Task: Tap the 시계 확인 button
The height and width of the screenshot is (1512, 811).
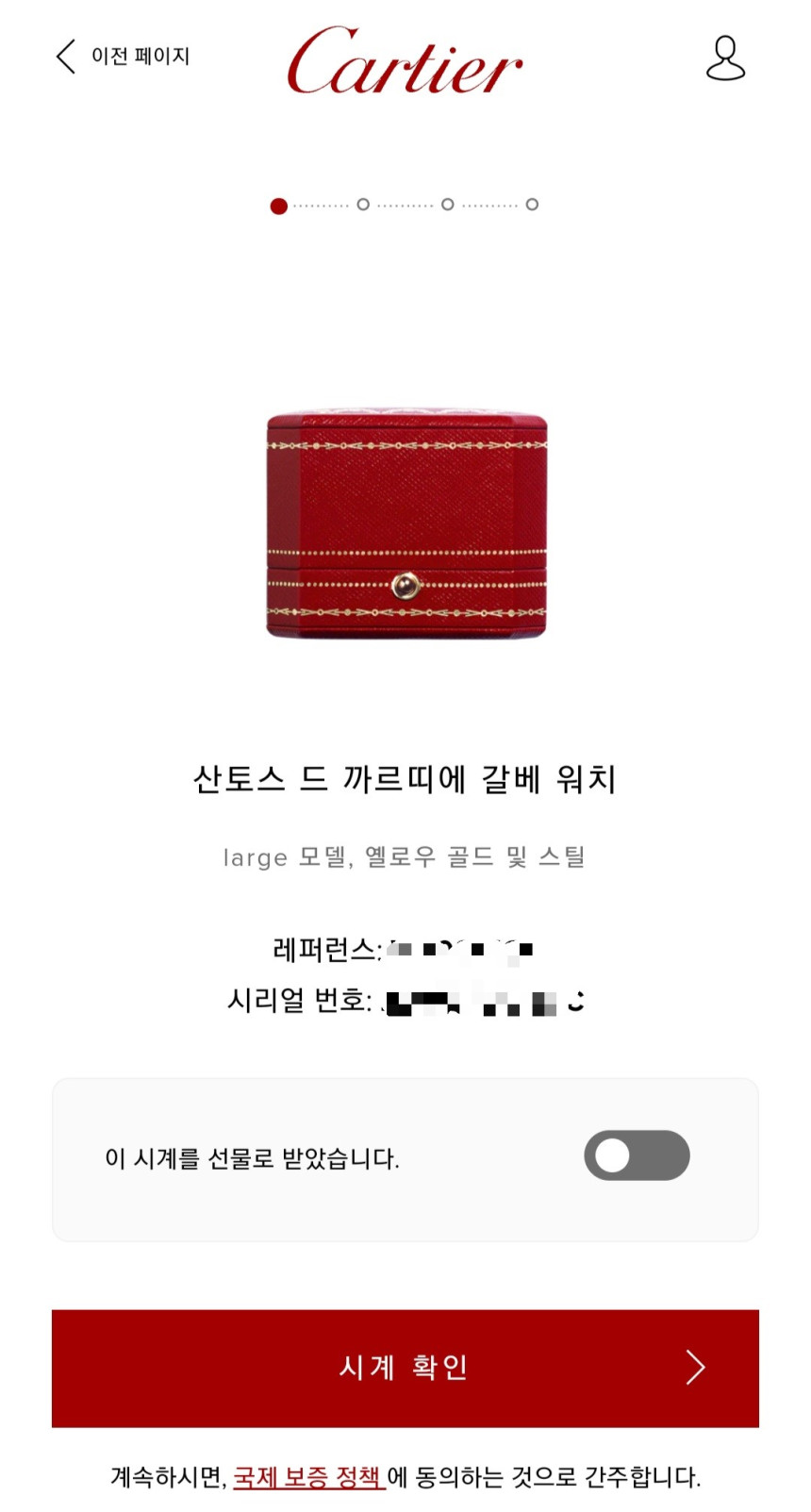Action: [405, 1368]
